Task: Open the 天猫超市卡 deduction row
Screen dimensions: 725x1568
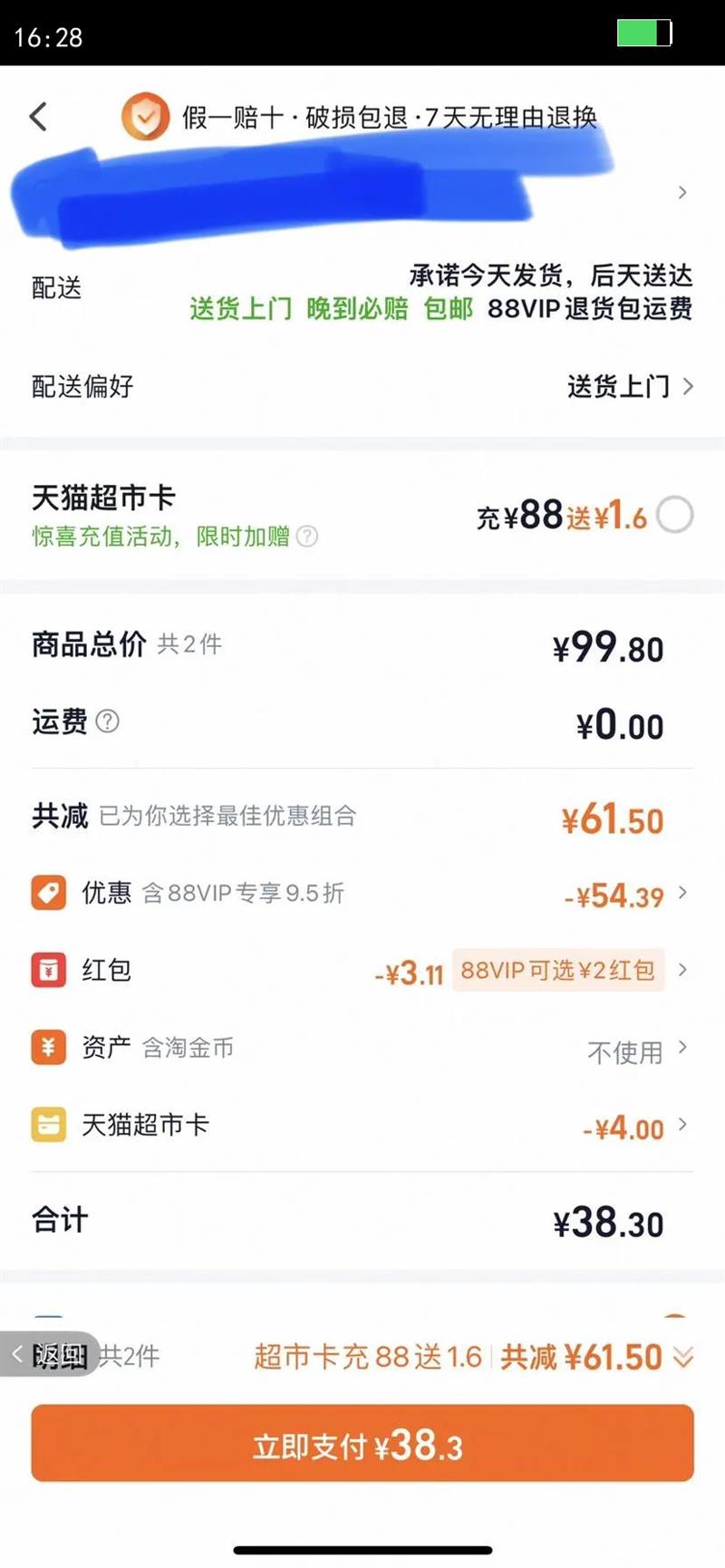Action: pos(362,1126)
